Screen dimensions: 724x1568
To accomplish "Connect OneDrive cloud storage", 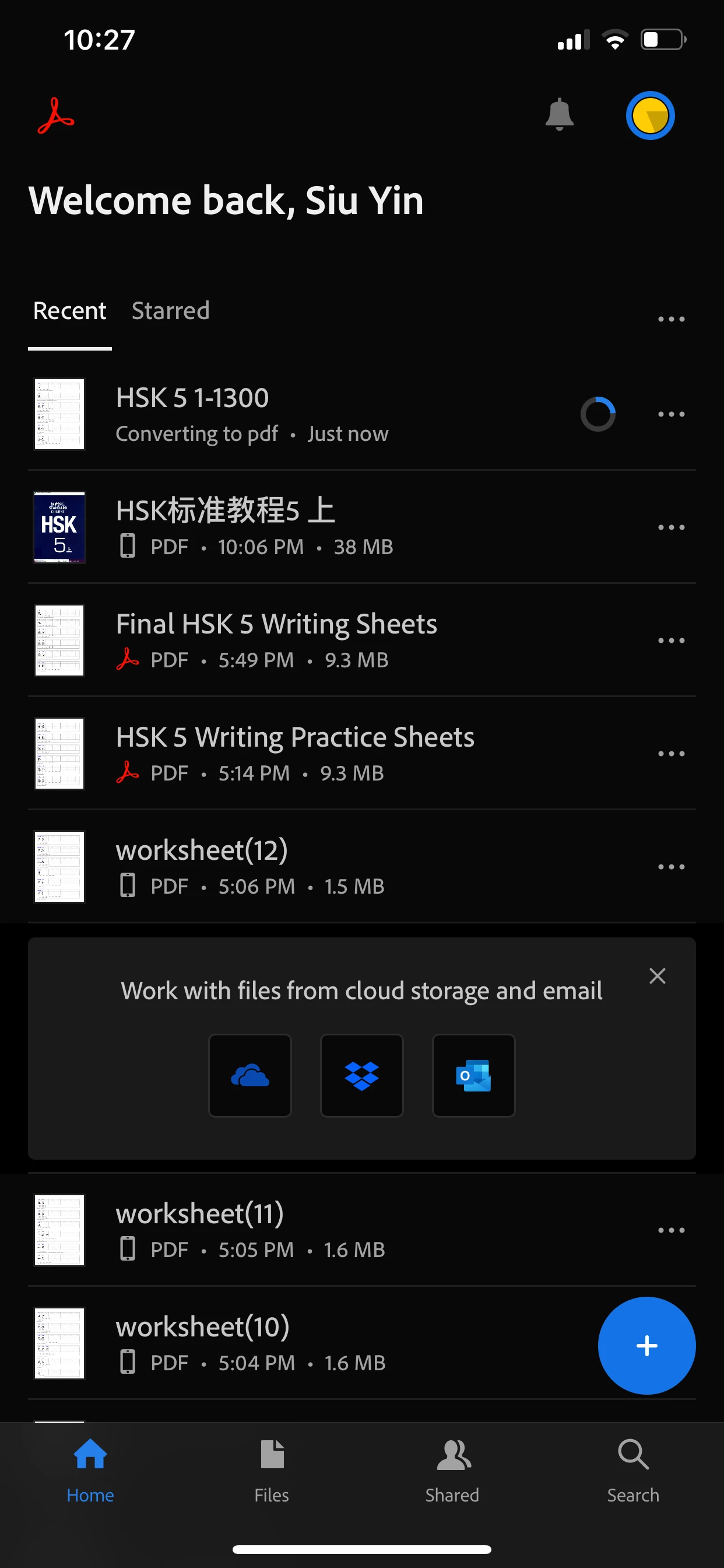I will click(x=250, y=1076).
